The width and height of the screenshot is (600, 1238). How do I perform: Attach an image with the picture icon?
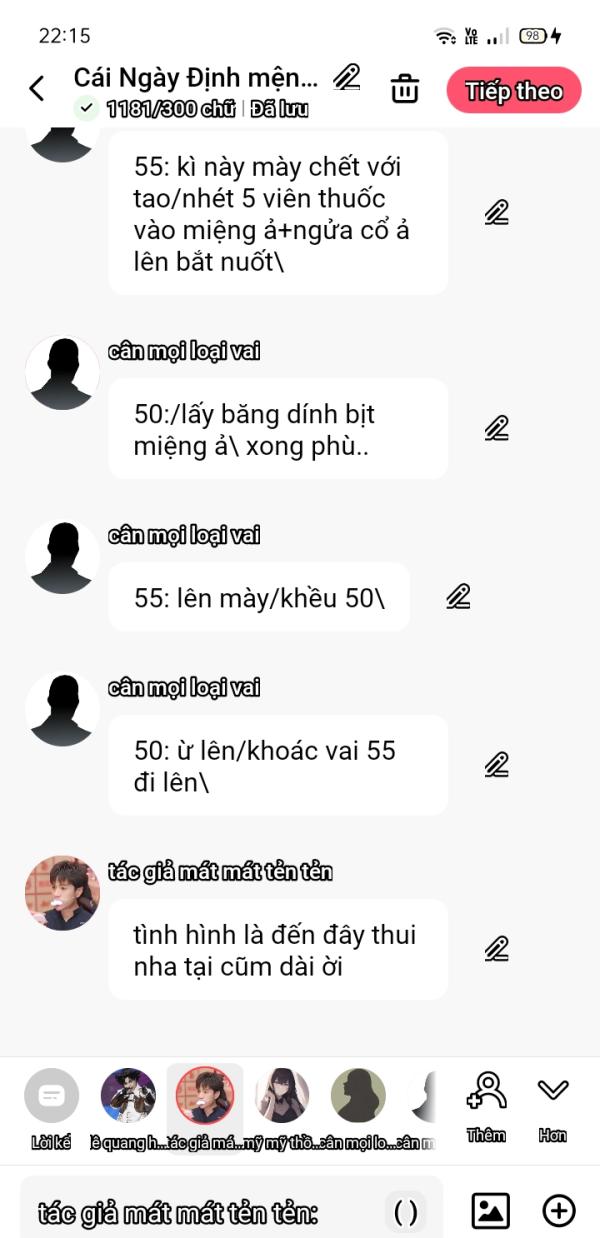click(490, 1211)
